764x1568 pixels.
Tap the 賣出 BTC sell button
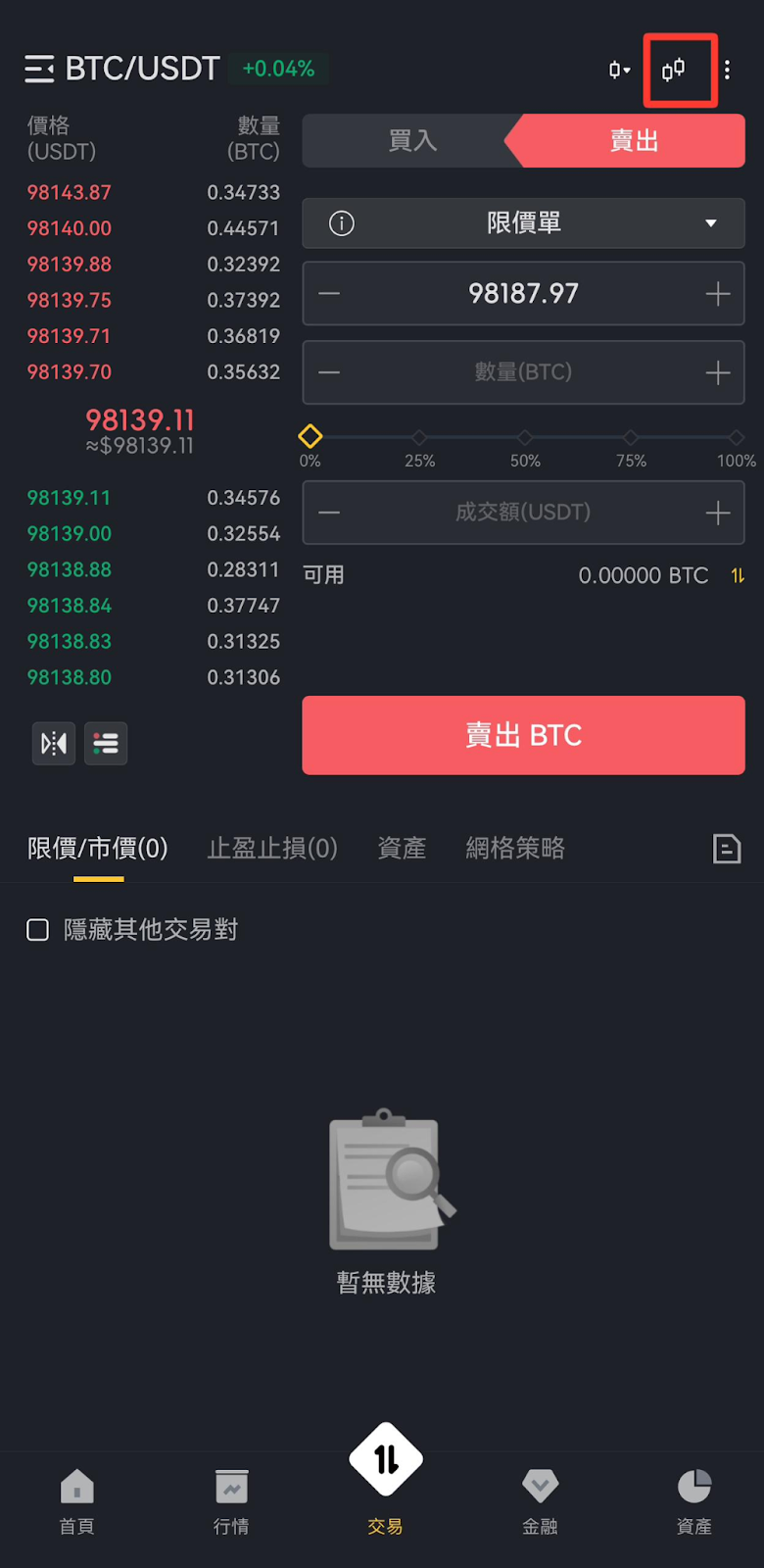coord(523,735)
